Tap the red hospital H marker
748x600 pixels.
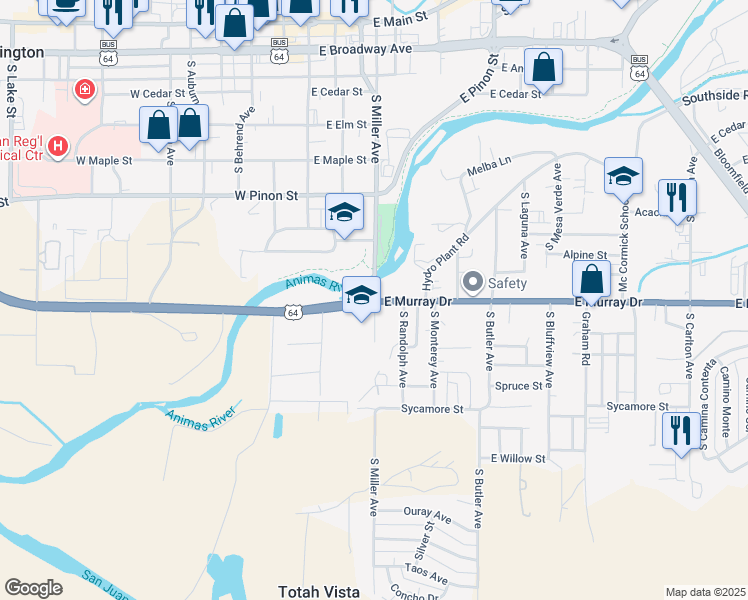pos(58,147)
